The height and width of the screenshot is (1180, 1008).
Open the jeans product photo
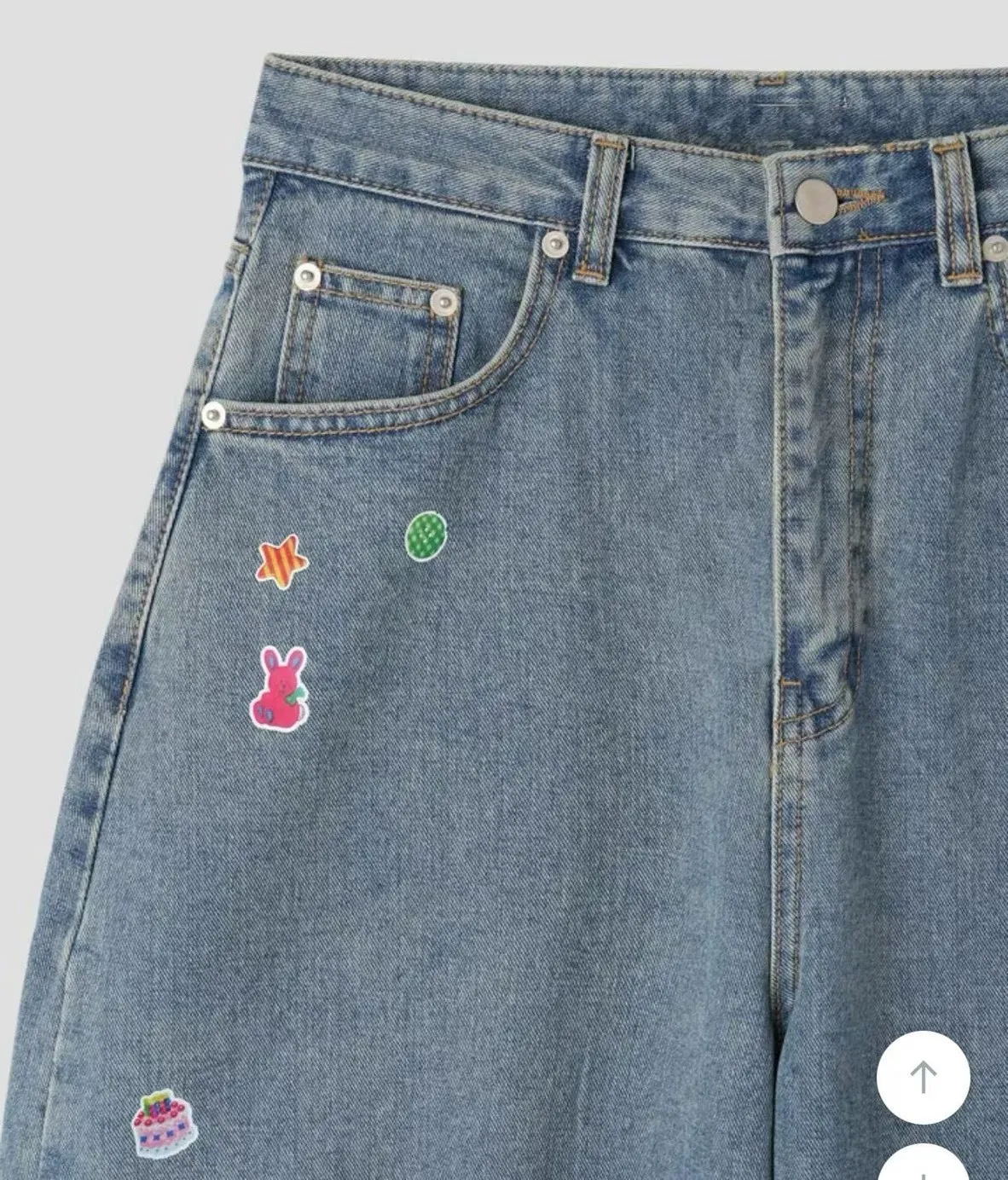point(504,590)
